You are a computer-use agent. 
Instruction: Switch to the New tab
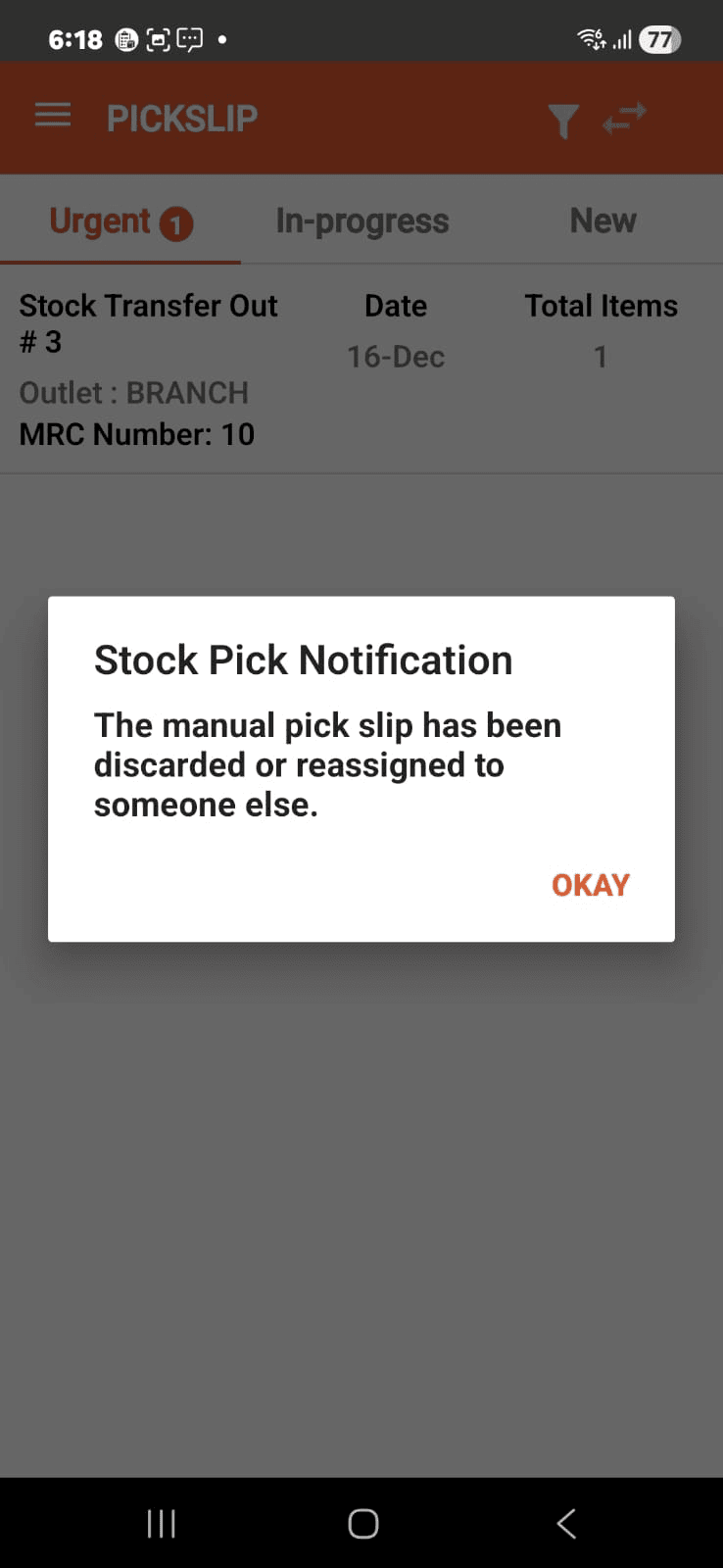[x=602, y=221]
